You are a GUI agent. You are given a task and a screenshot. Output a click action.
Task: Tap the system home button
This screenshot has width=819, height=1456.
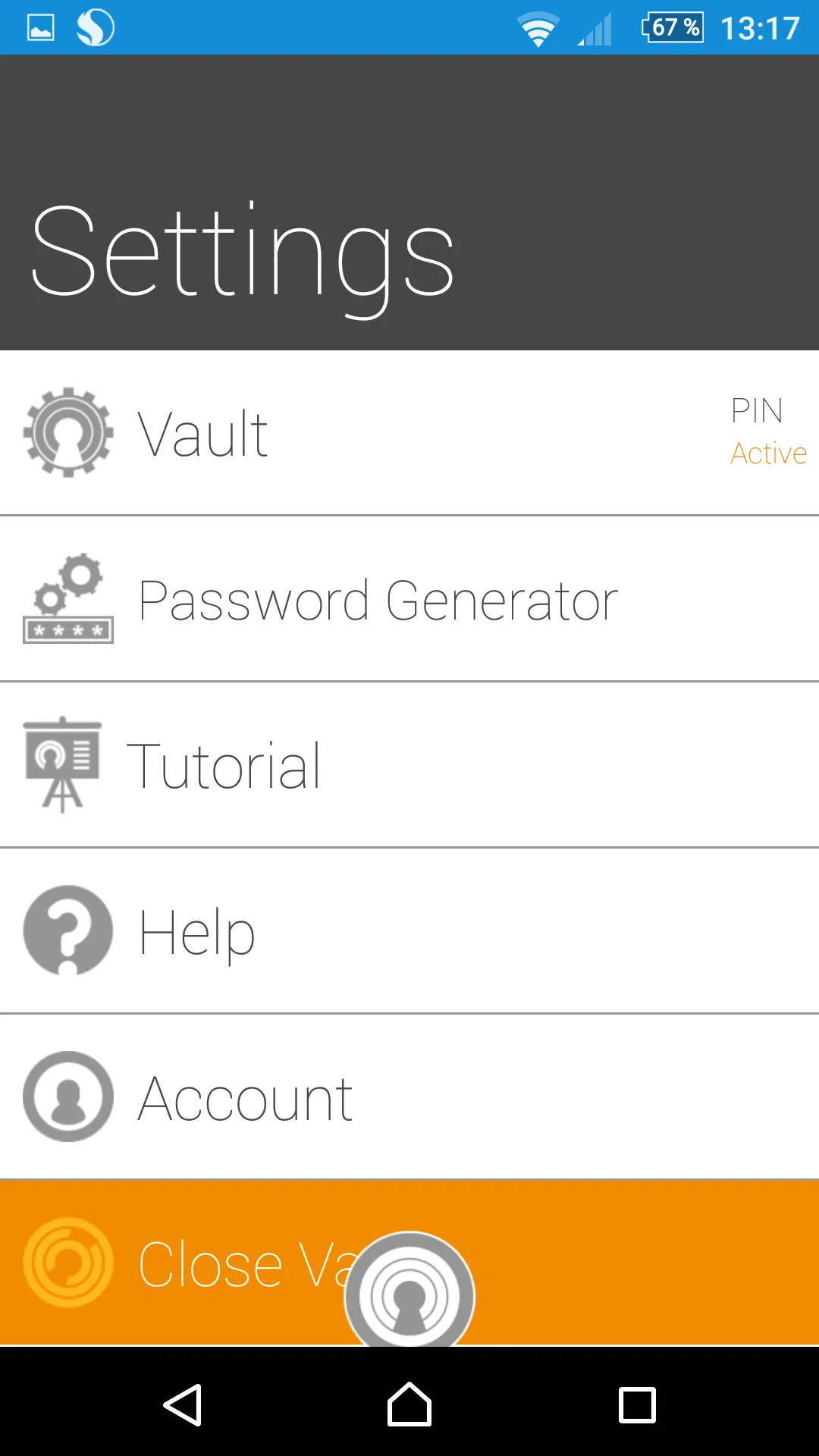tap(409, 1404)
